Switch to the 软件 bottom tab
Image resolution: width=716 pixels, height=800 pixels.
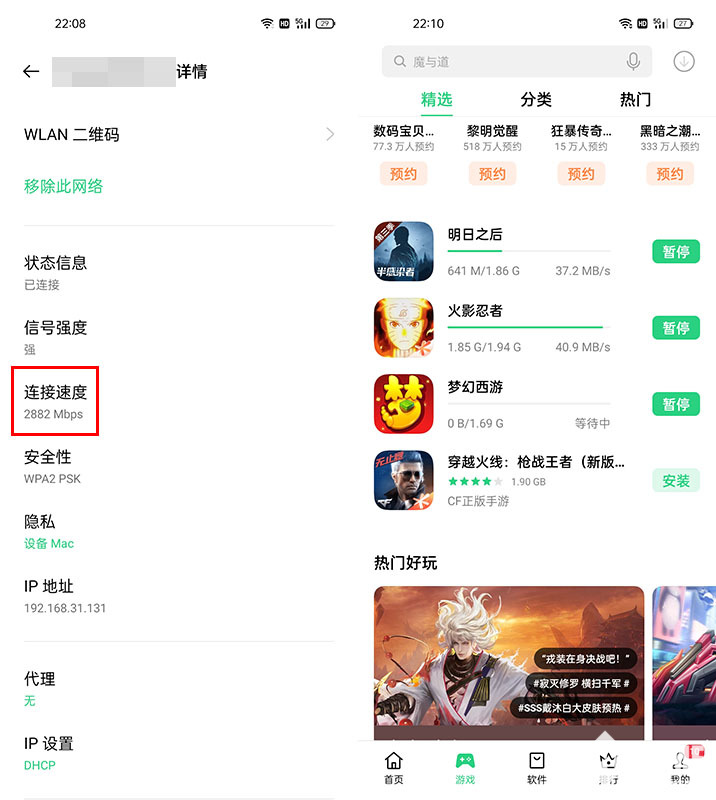[x=537, y=768]
